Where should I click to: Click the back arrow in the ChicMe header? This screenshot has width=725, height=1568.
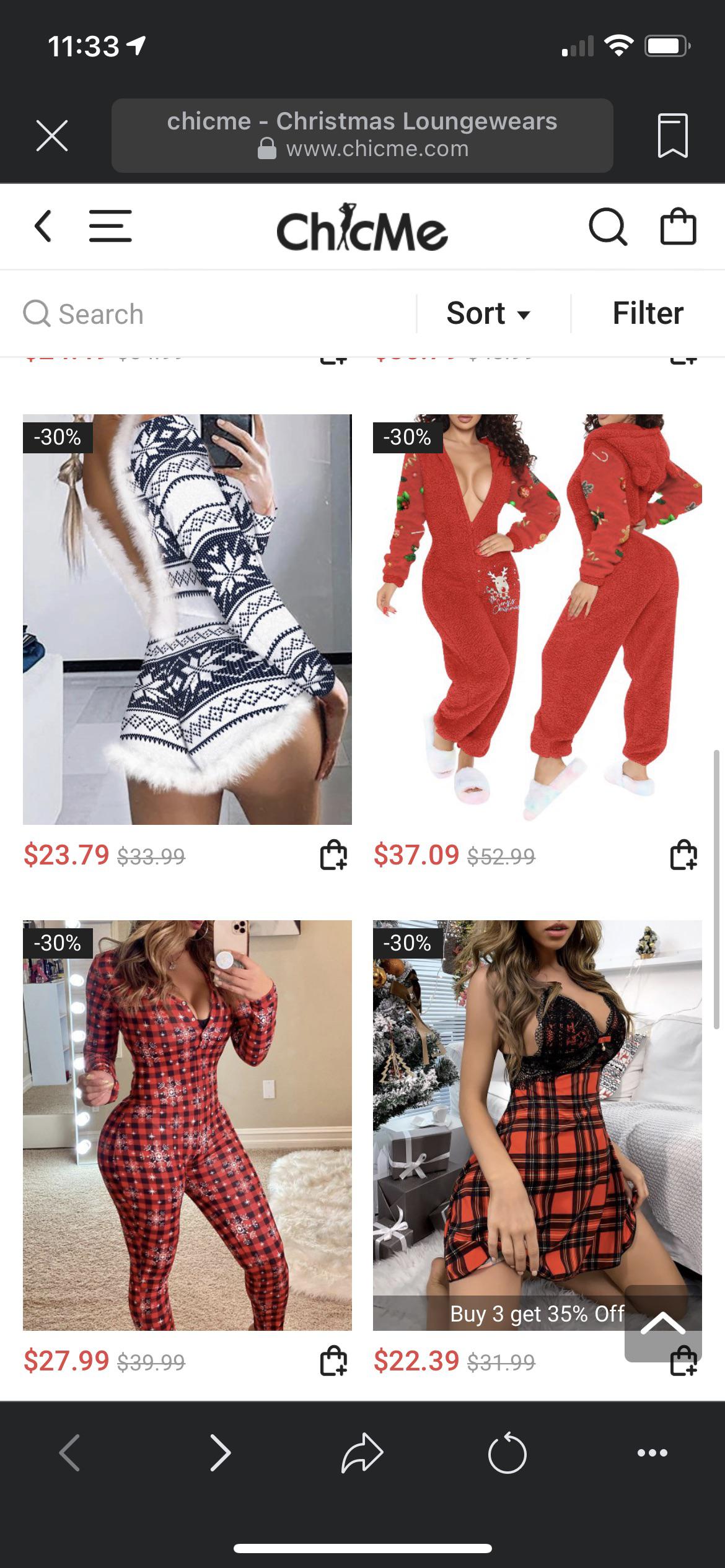(x=42, y=226)
